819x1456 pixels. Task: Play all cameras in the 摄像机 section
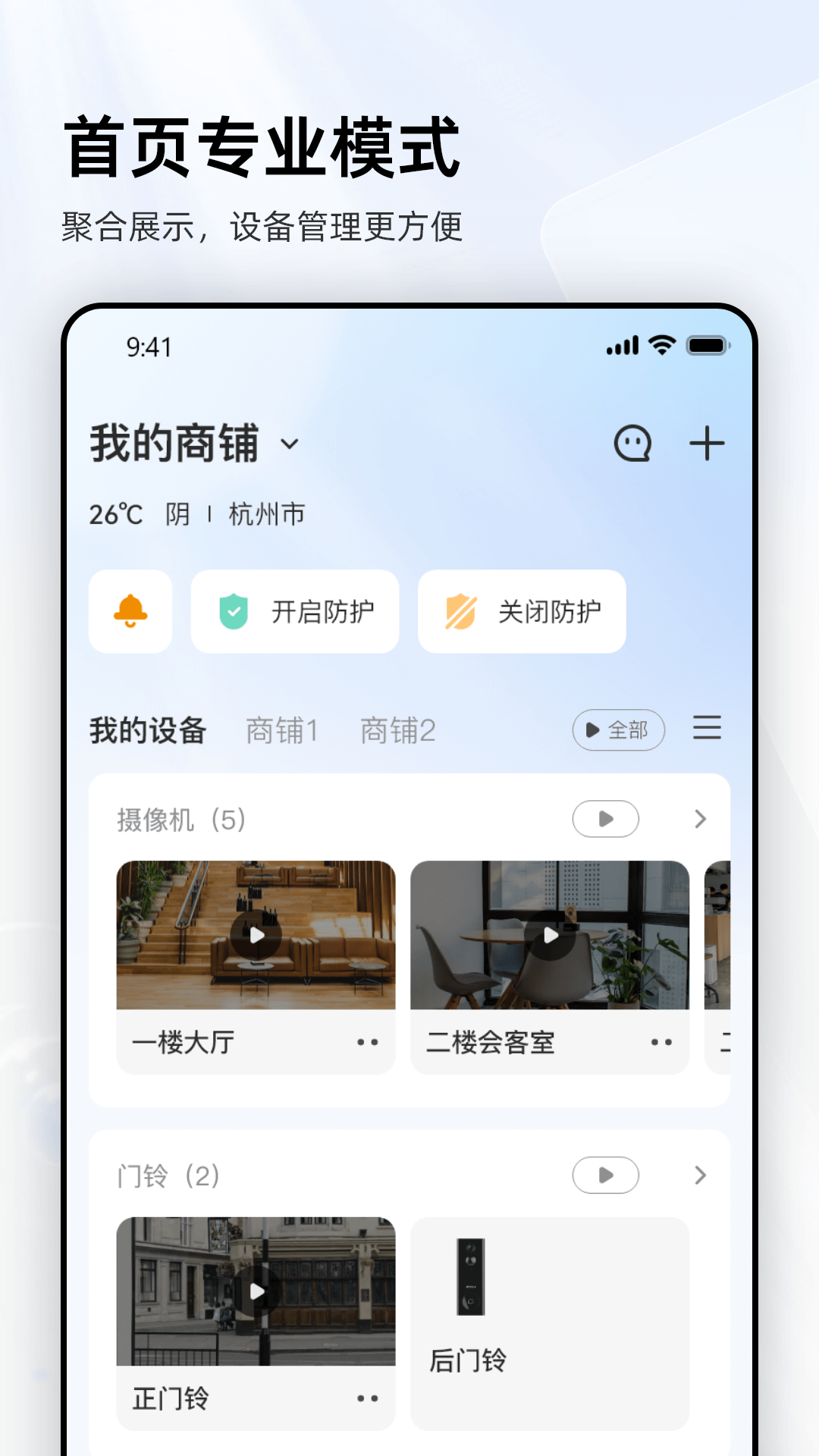point(605,819)
